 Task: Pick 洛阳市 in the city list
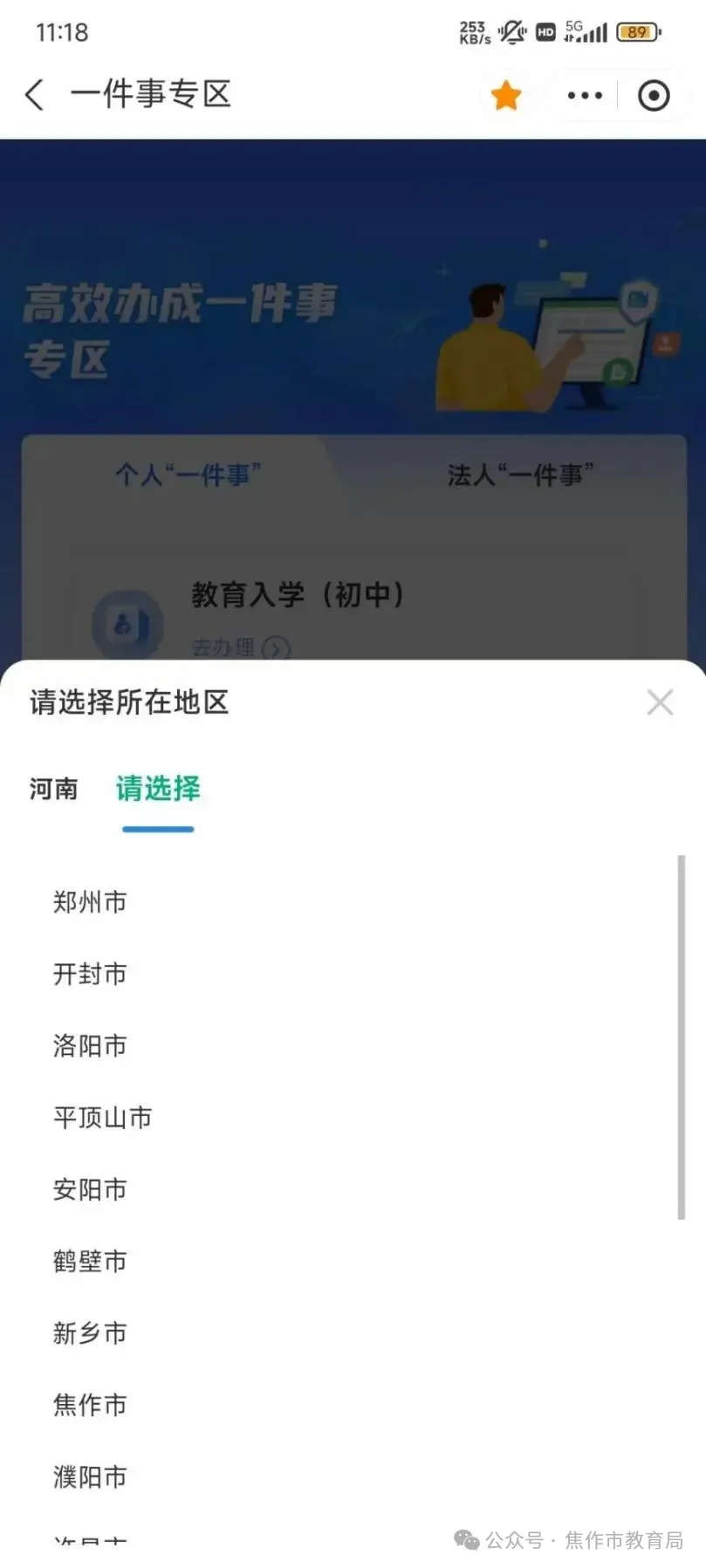click(x=90, y=1045)
